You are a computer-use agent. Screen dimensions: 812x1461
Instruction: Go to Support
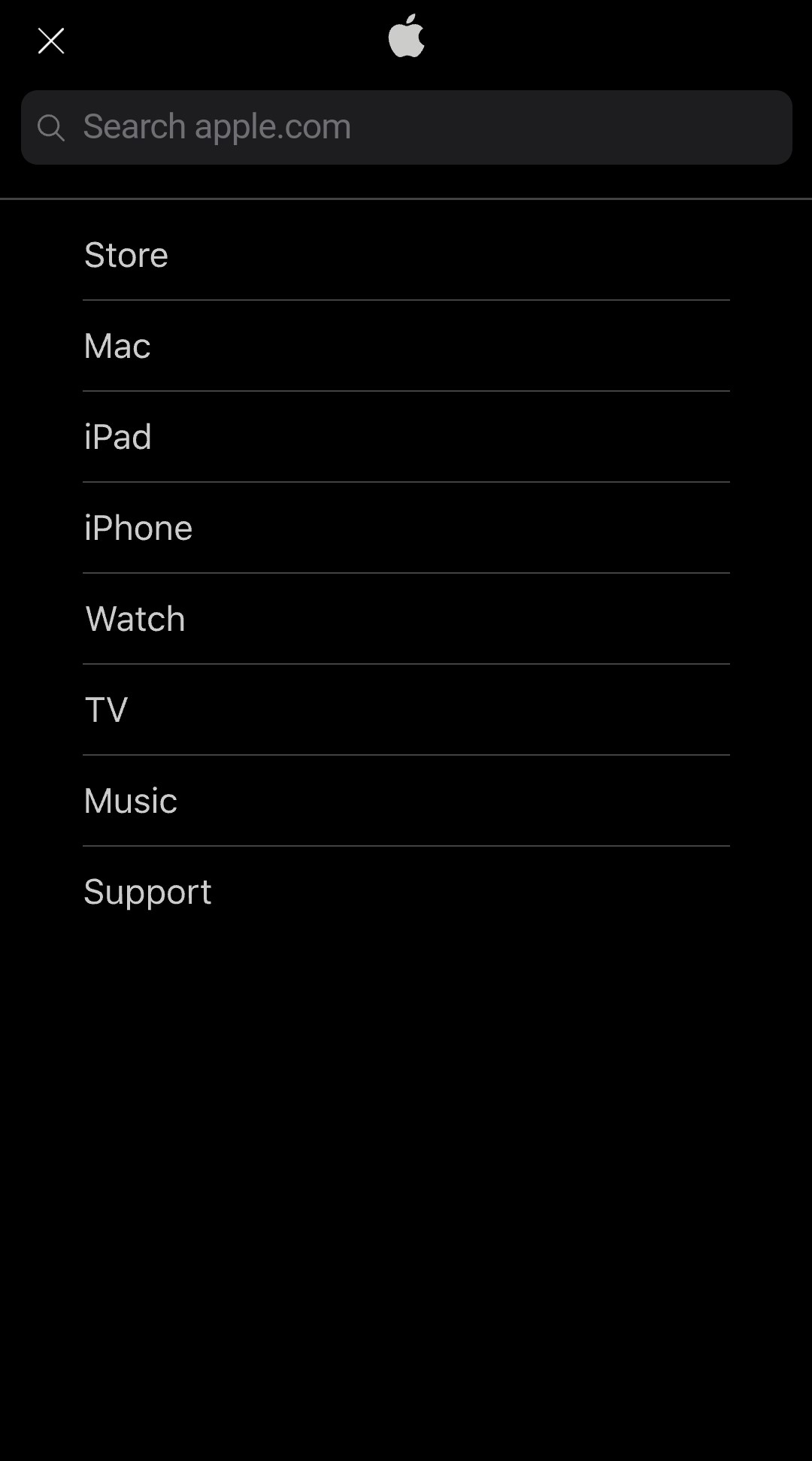coord(148,892)
